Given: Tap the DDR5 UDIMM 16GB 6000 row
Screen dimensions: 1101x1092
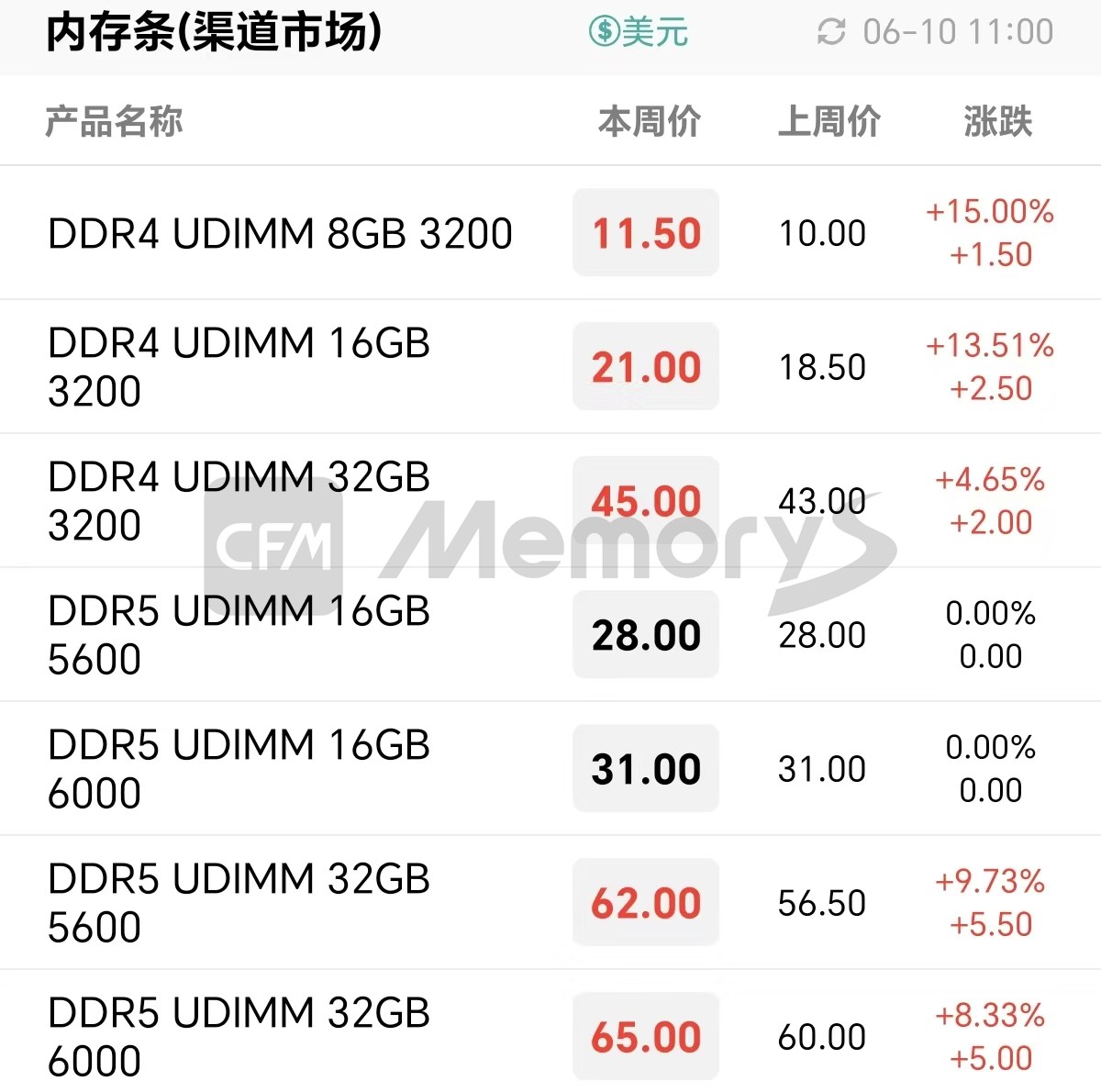Looking at the screenshot, I should coord(239,769).
